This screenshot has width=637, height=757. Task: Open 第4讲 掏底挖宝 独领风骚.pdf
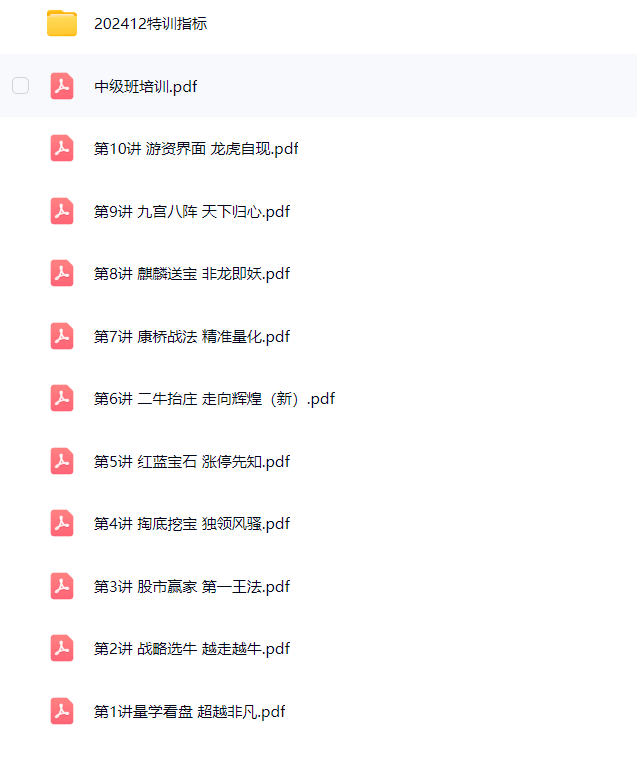pos(192,524)
